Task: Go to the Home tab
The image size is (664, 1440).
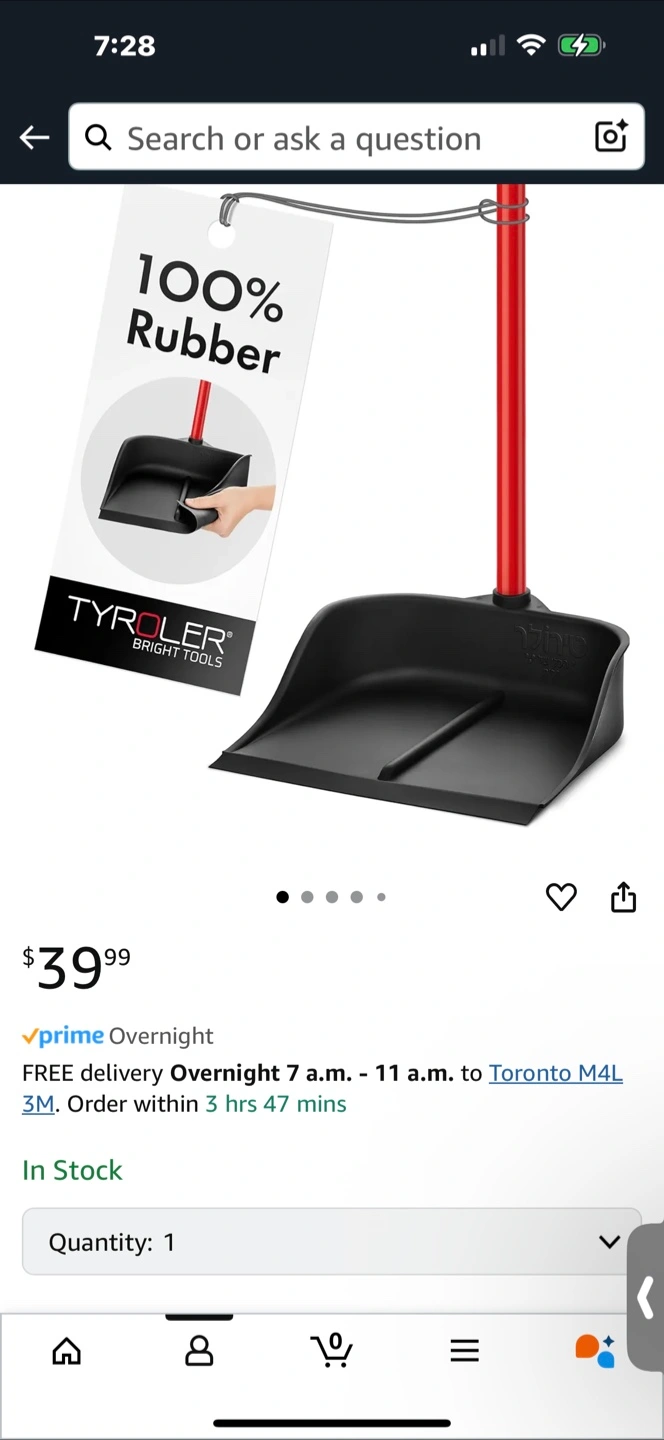Action: pyautogui.click(x=67, y=1351)
